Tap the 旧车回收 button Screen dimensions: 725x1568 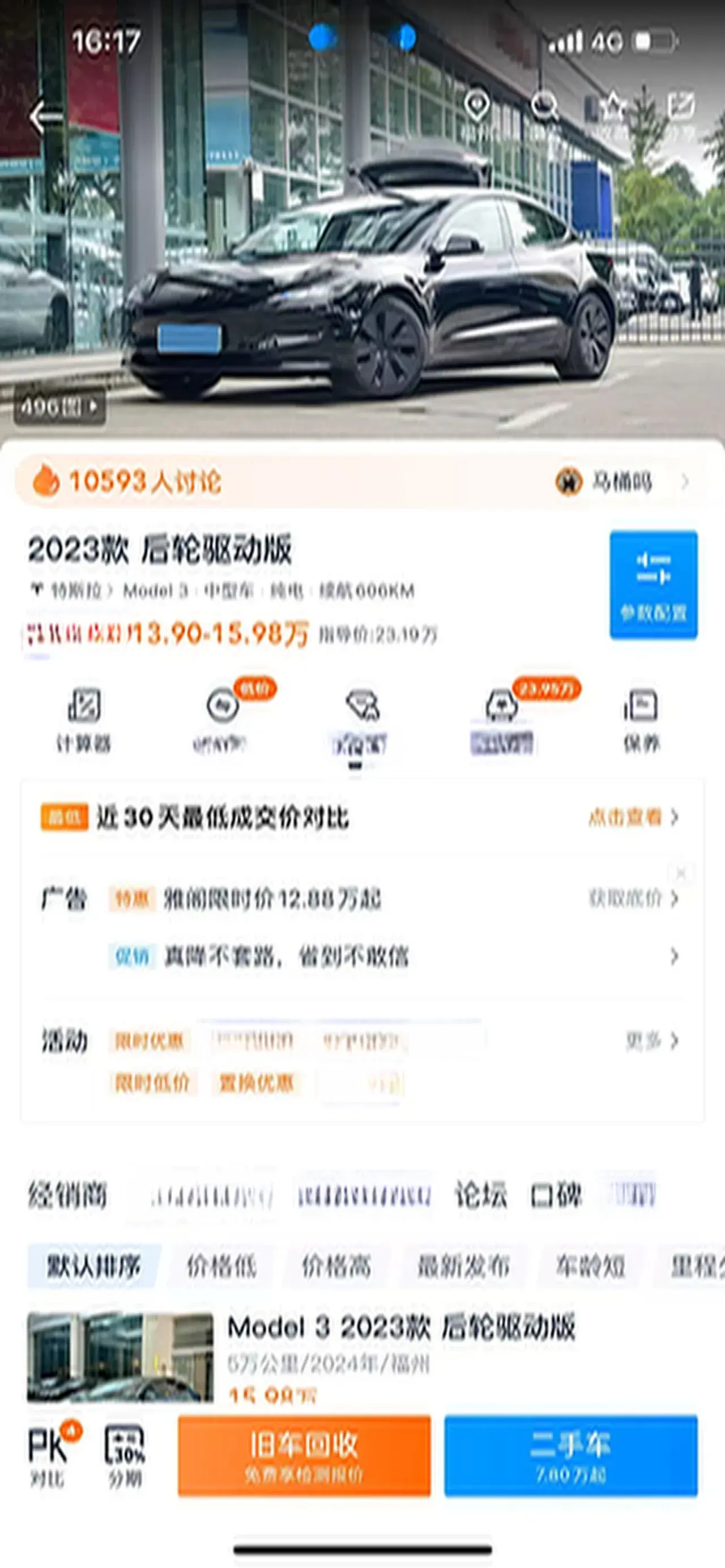[304, 1455]
